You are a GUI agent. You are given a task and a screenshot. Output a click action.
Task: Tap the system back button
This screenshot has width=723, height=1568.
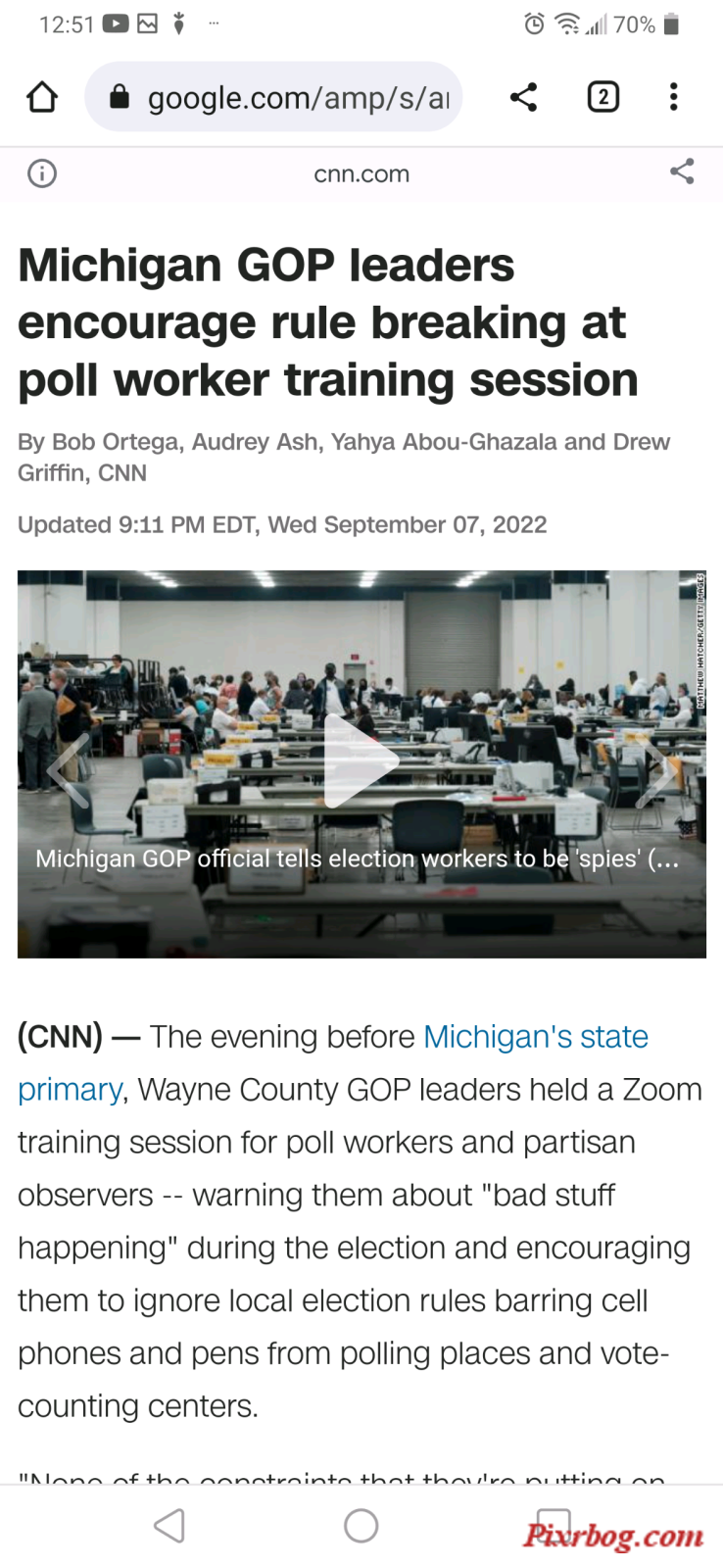point(169,1526)
